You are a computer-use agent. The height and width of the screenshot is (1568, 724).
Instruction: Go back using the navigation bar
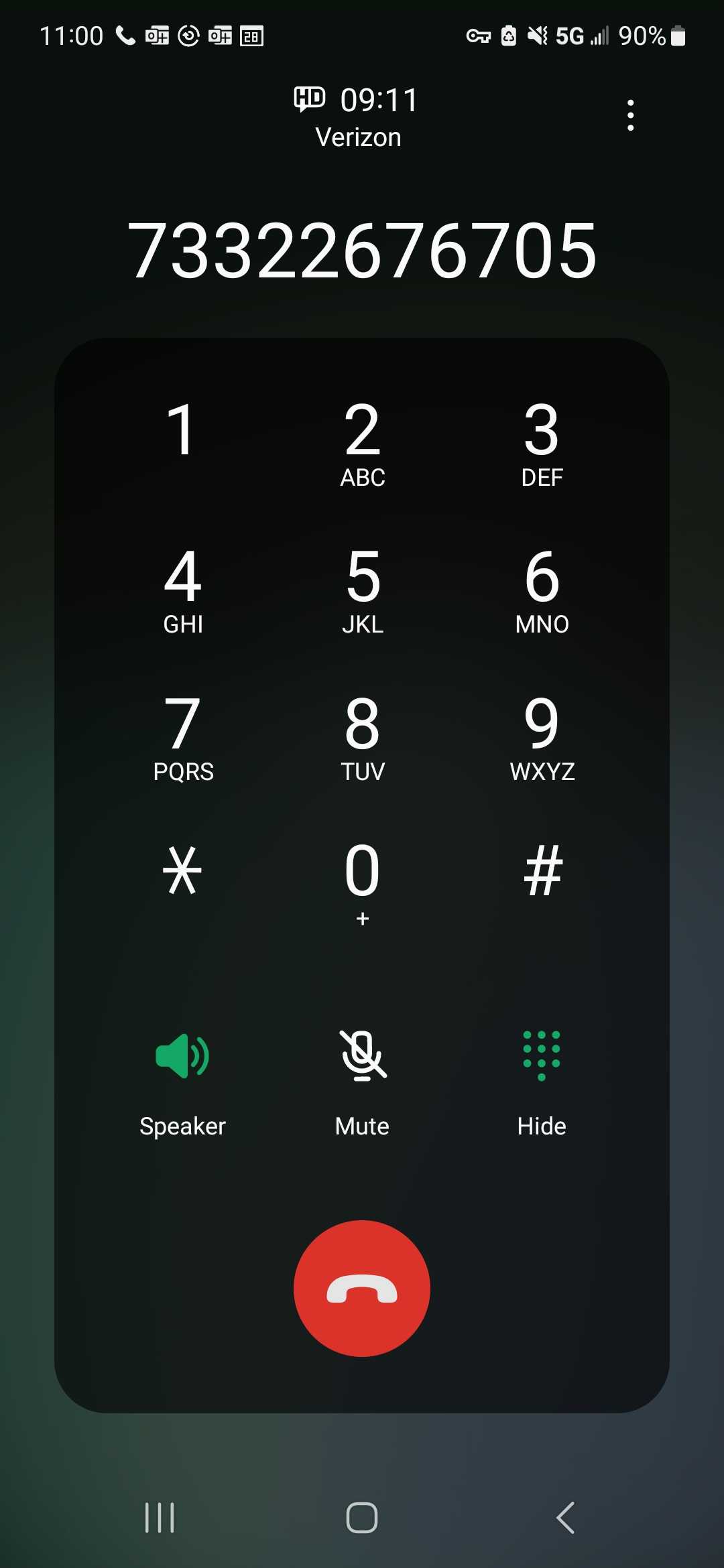[565, 1518]
